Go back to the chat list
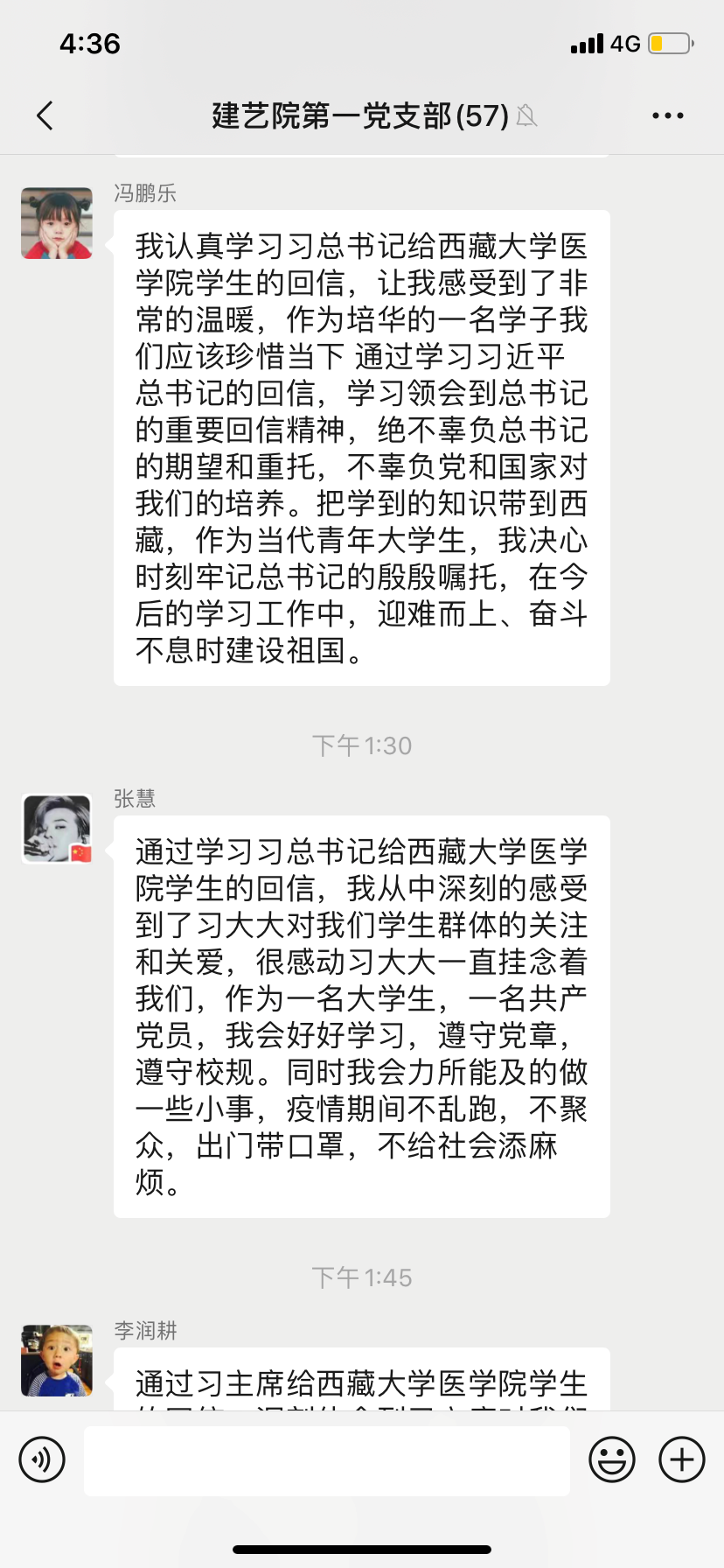 pos(45,115)
